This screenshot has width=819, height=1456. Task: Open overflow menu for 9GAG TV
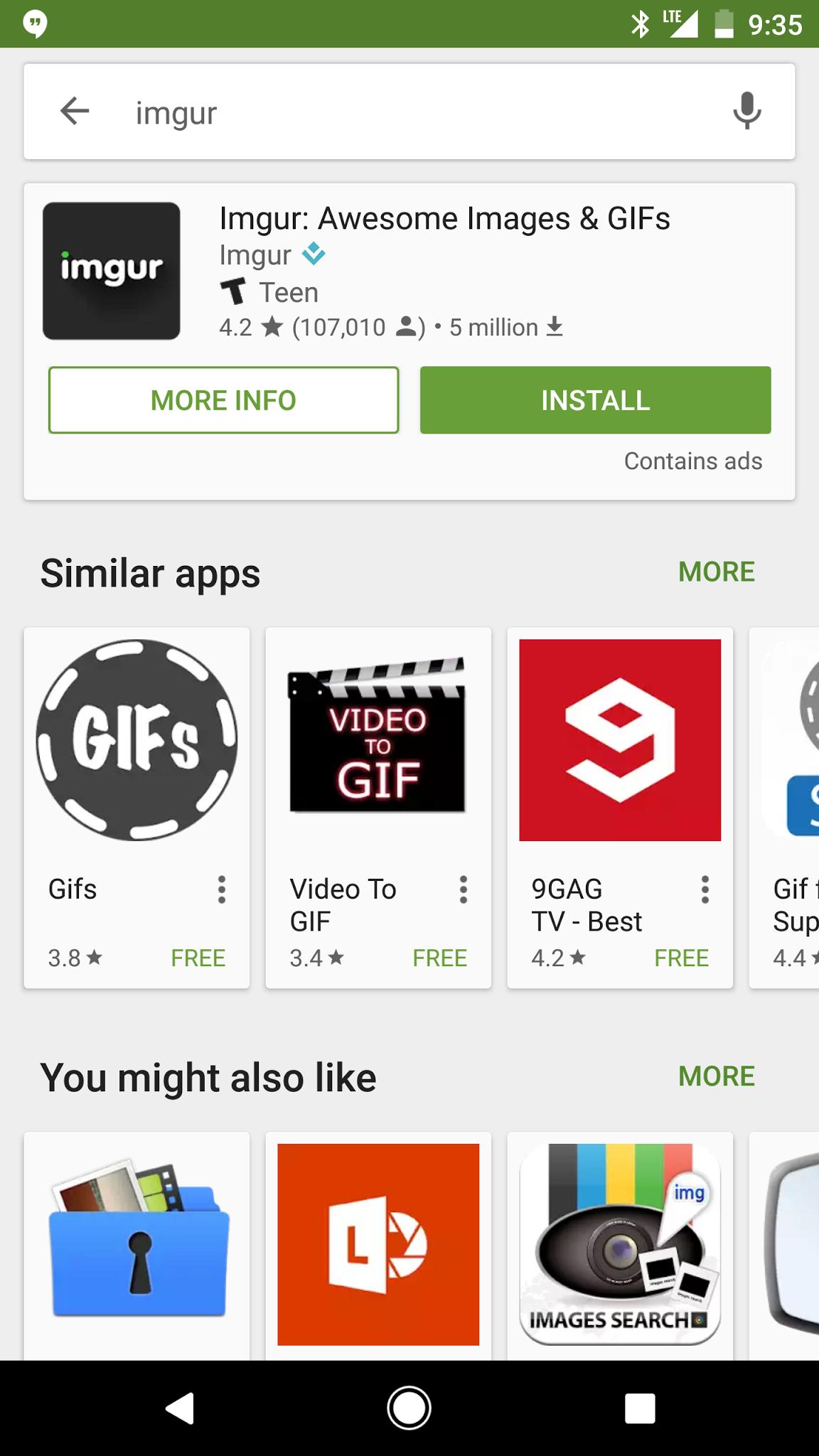coord(705,889)
